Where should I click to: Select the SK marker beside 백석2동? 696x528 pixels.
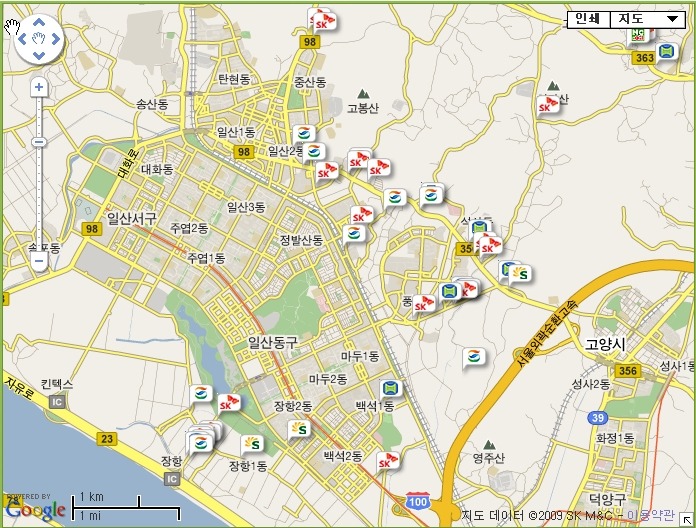click(387, 461)
